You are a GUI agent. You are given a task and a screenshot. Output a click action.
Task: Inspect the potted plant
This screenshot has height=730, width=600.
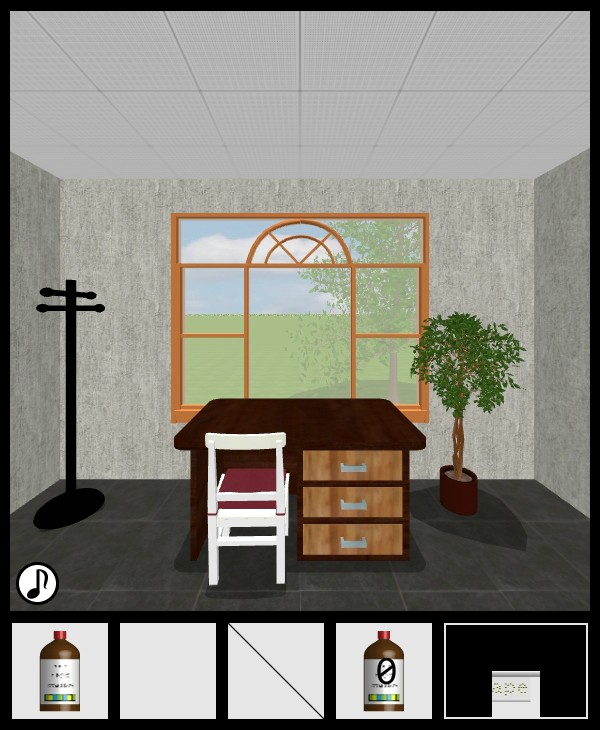coord(463,380)
